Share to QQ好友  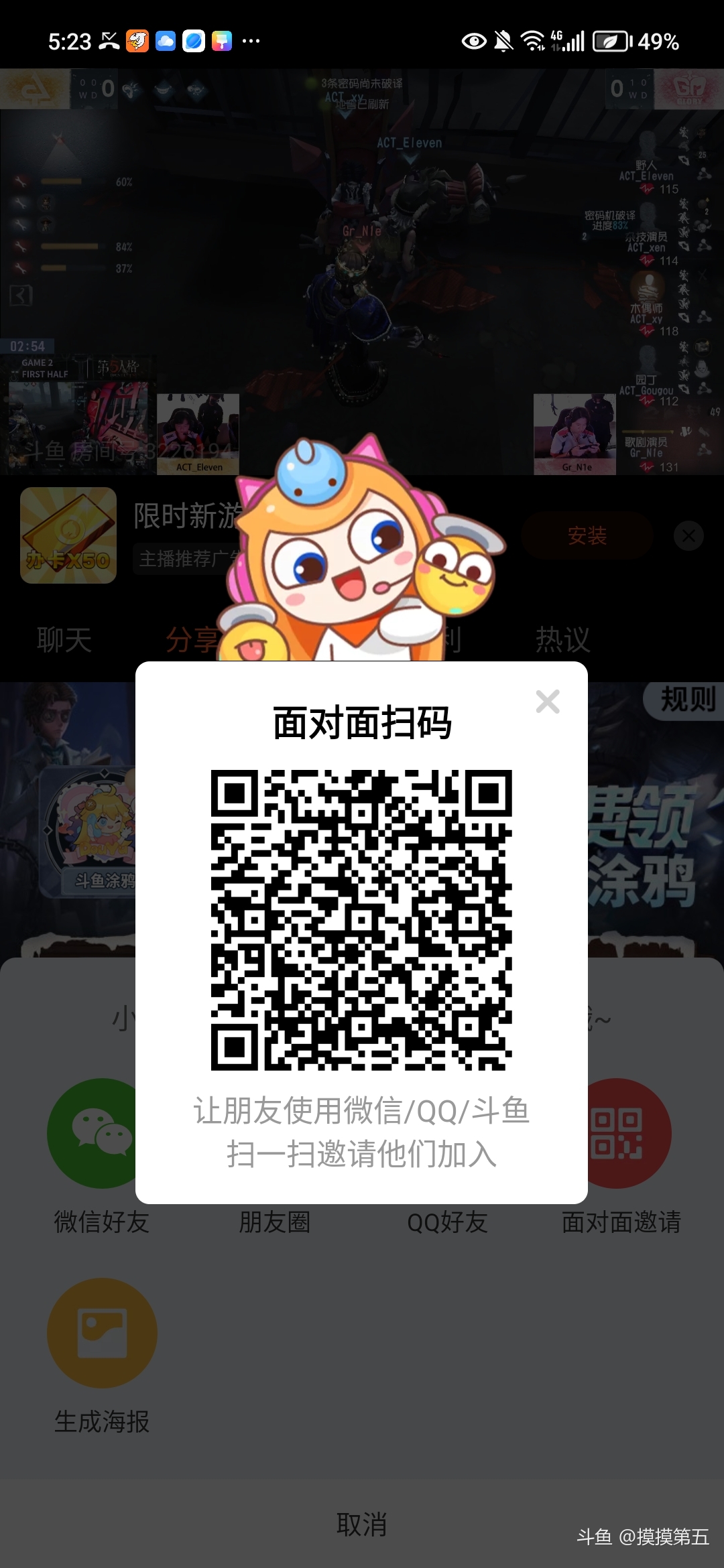tap(447, 1222)
